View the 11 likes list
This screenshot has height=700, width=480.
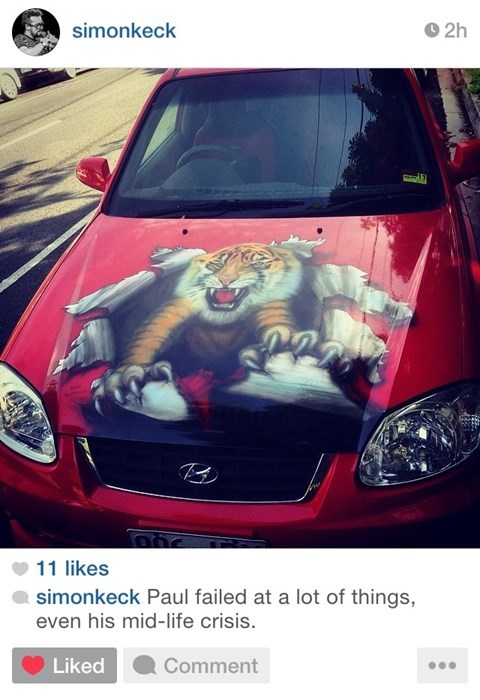coord(72,568)
